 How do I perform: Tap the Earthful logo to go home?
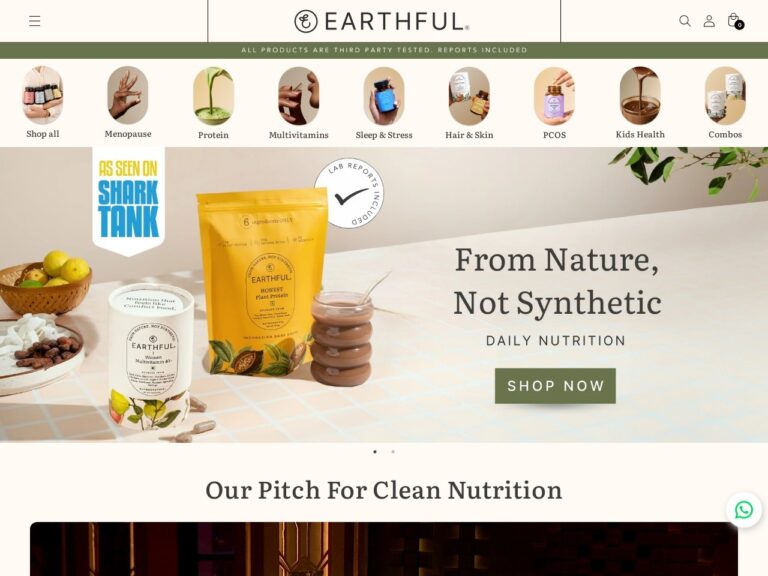(x=382, y=21)
